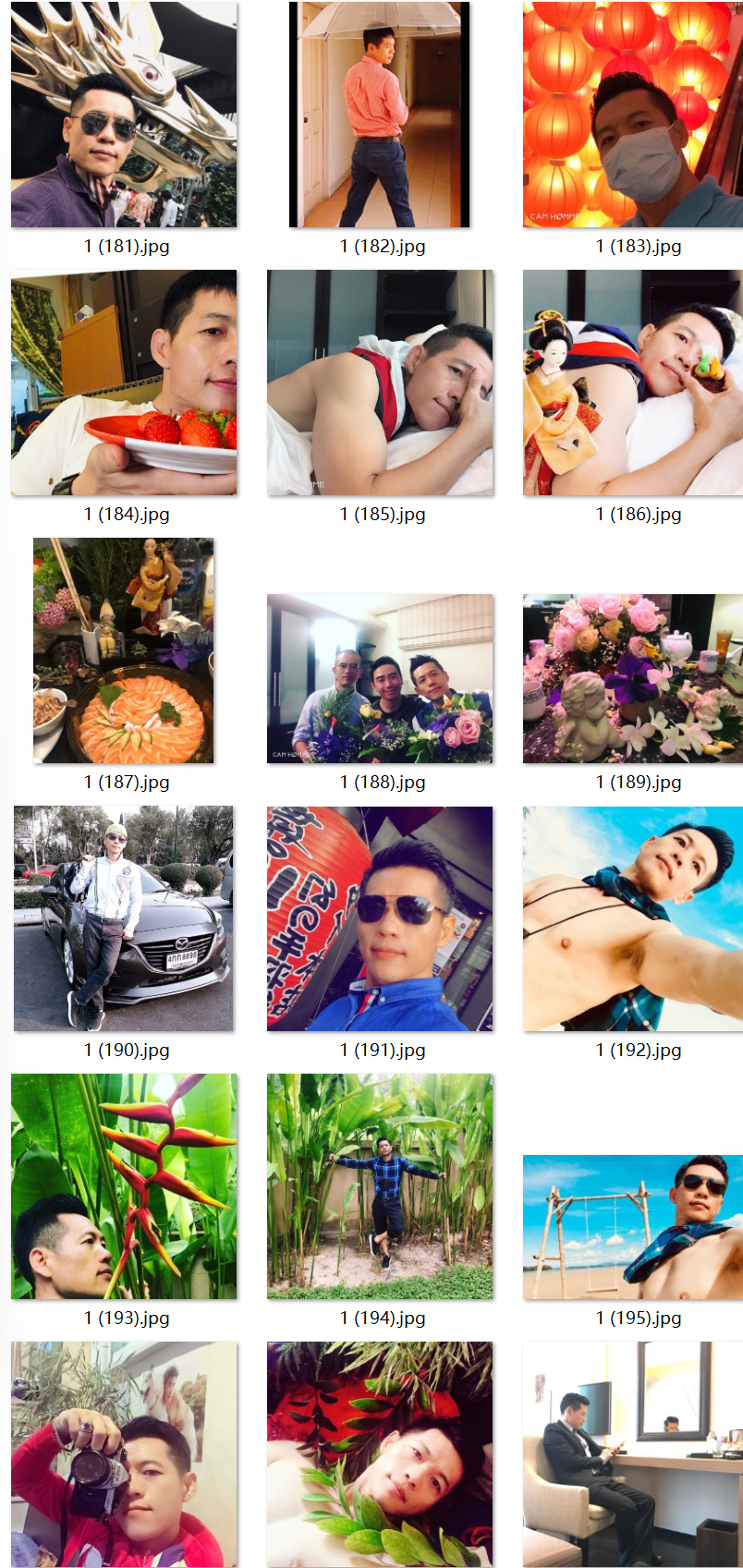This screenshot has height=1568, width=743.
Task: Select file 1 (189).jpg
Action: point(634,678)
